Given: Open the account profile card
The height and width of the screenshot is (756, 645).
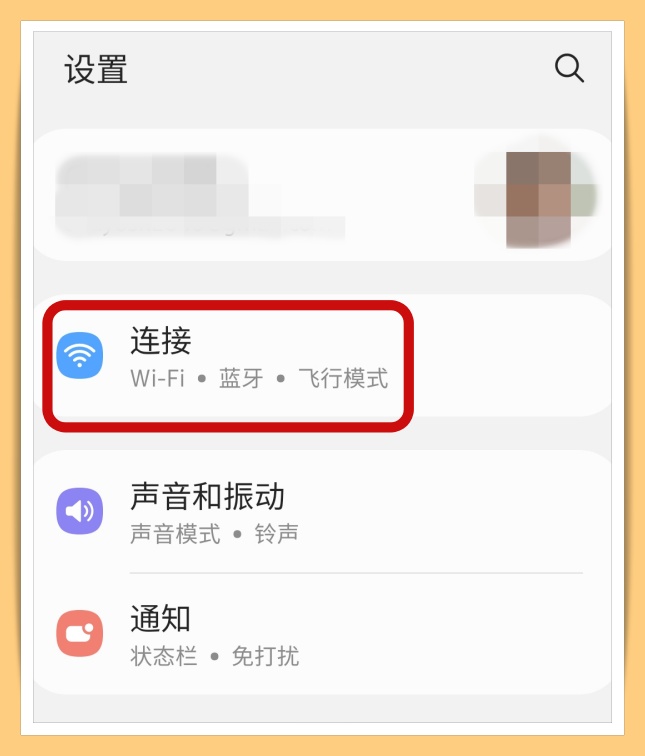Looking at the screenshot, I should (322, 197).
